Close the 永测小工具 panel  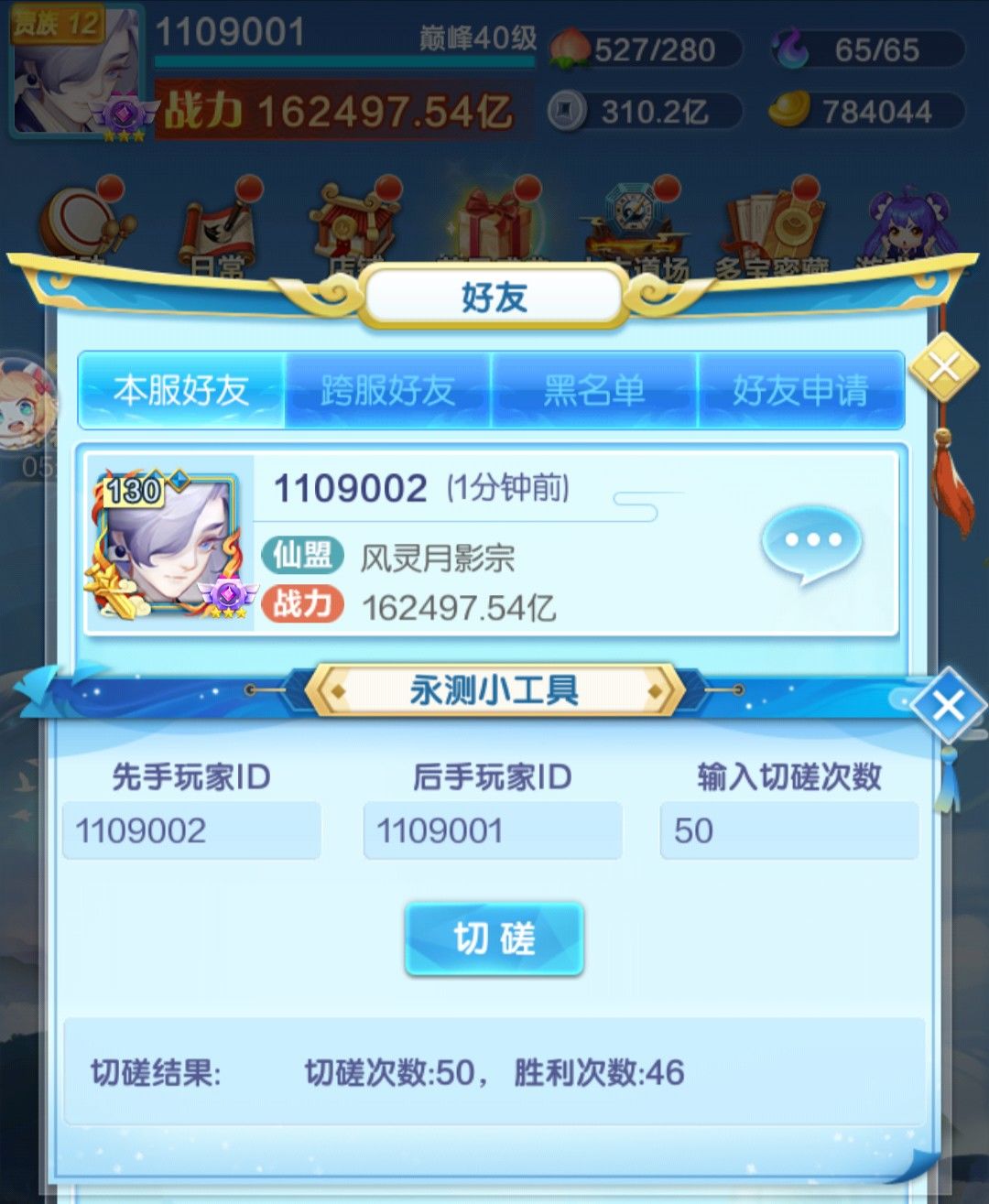pyautogui.click(x=948, y=705)
